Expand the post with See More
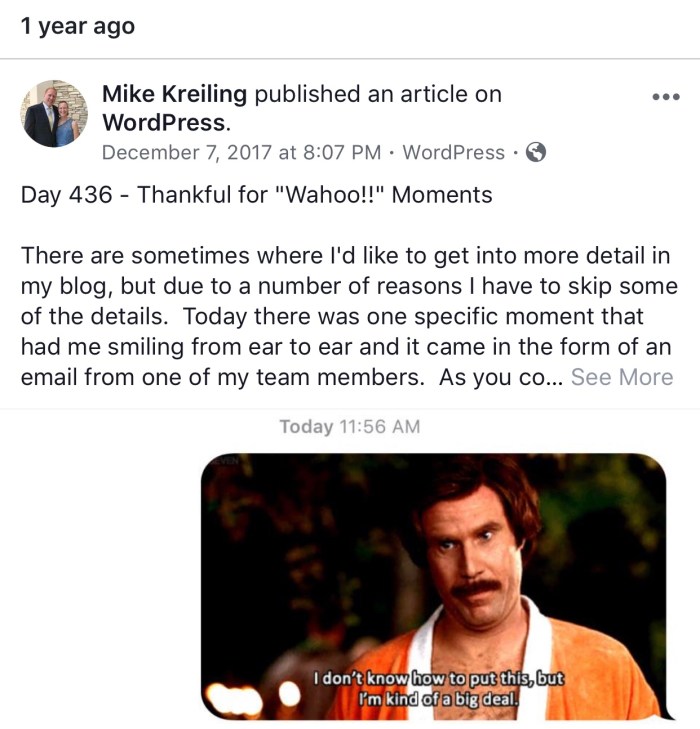The image size is (700, 729). (x=621, y=377)
